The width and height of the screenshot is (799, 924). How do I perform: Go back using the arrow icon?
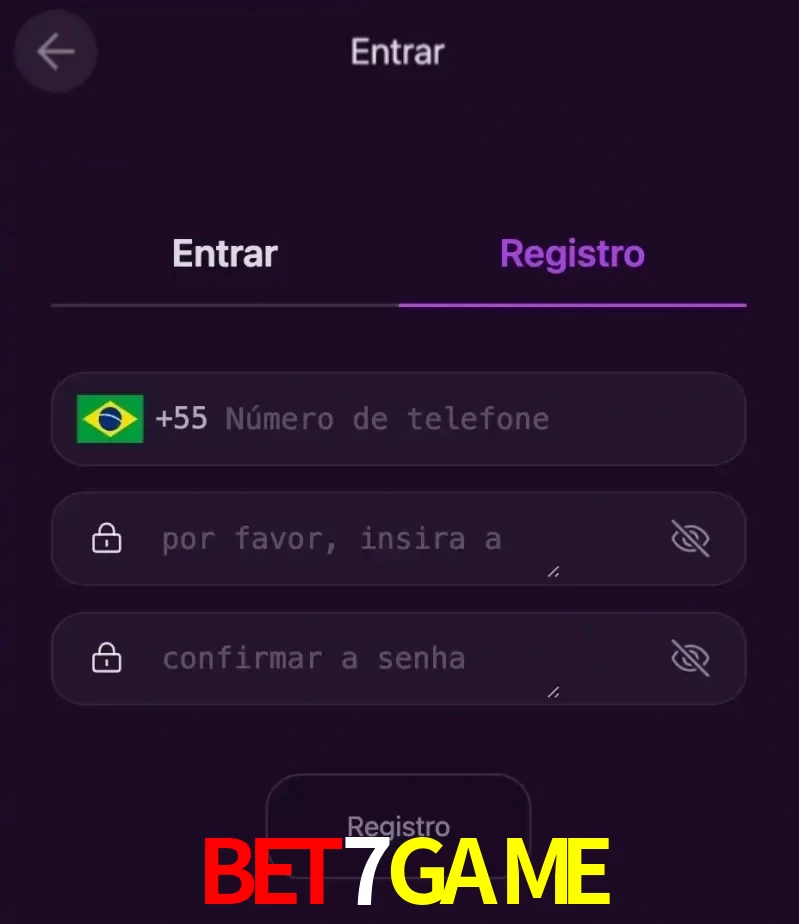pyautogui.click(x=55, y=52)
